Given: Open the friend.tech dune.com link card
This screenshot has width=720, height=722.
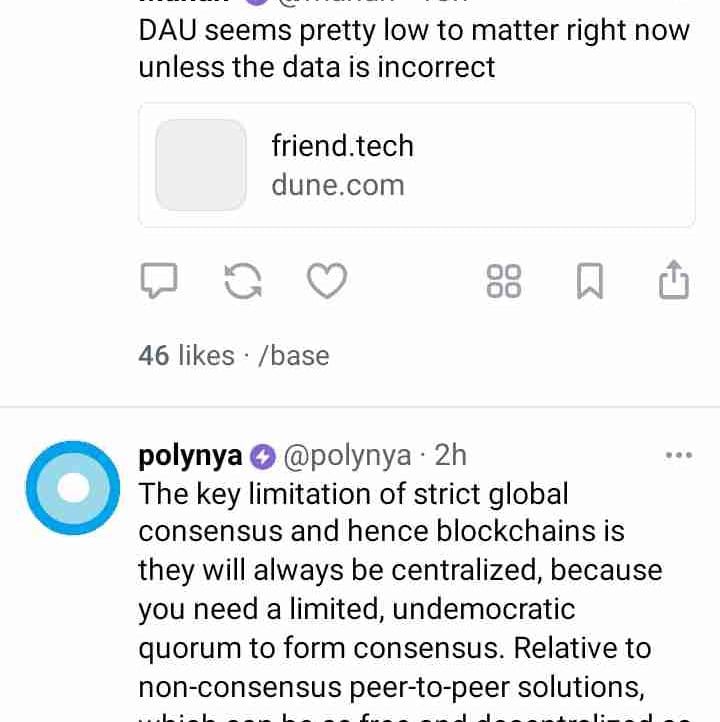Looking at the screenshot, I should coord(416,166).
